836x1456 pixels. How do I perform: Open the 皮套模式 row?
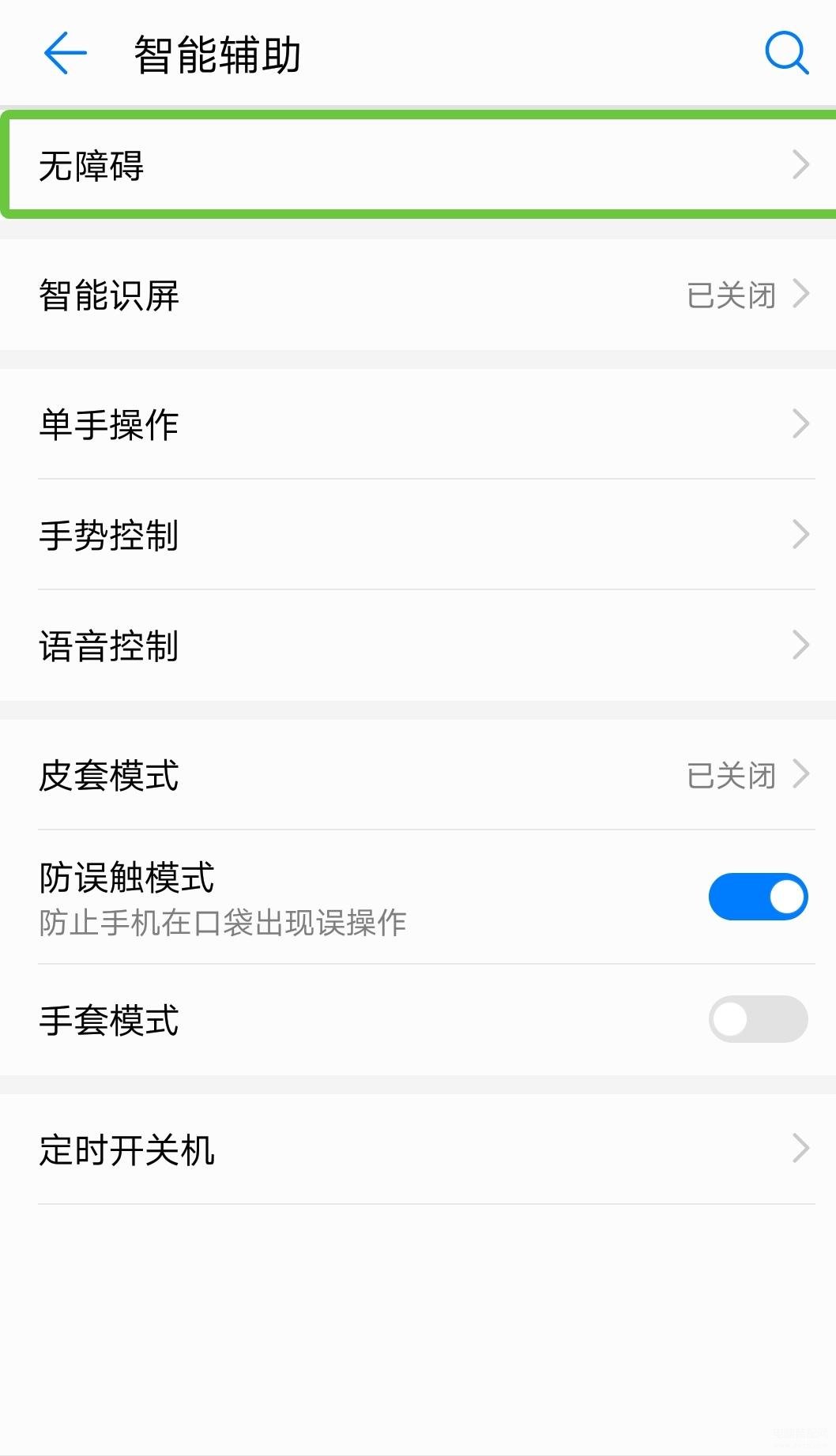418,775
